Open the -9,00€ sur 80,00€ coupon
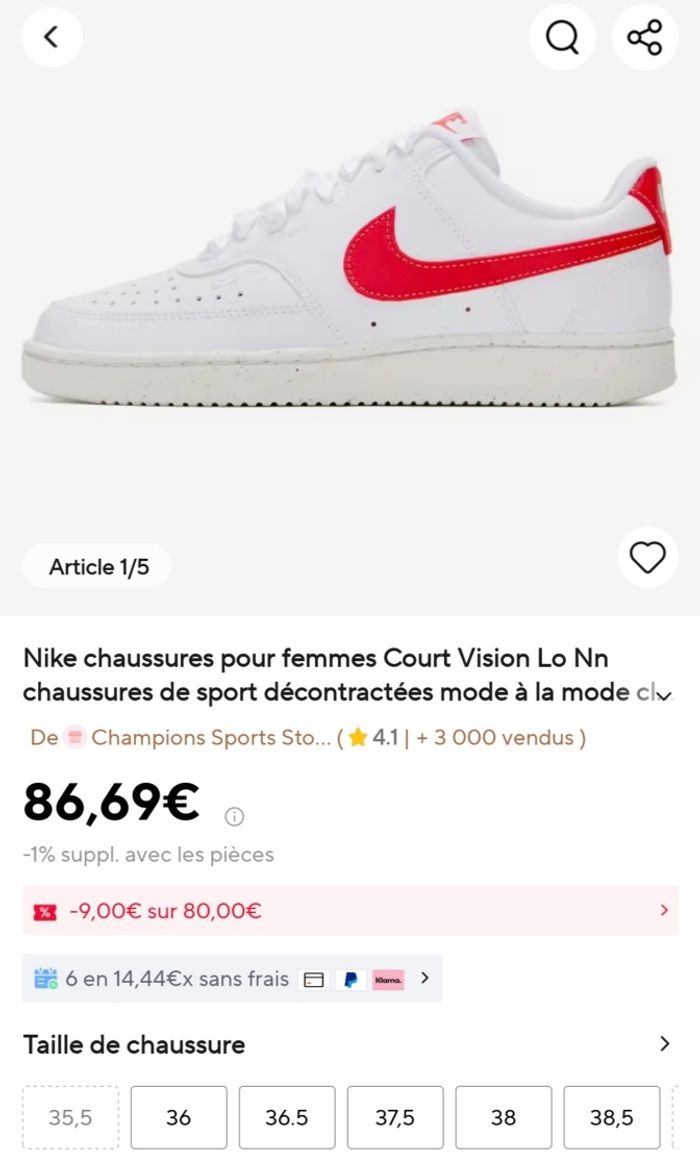The image size is (700, 1170). pos(350,910)
